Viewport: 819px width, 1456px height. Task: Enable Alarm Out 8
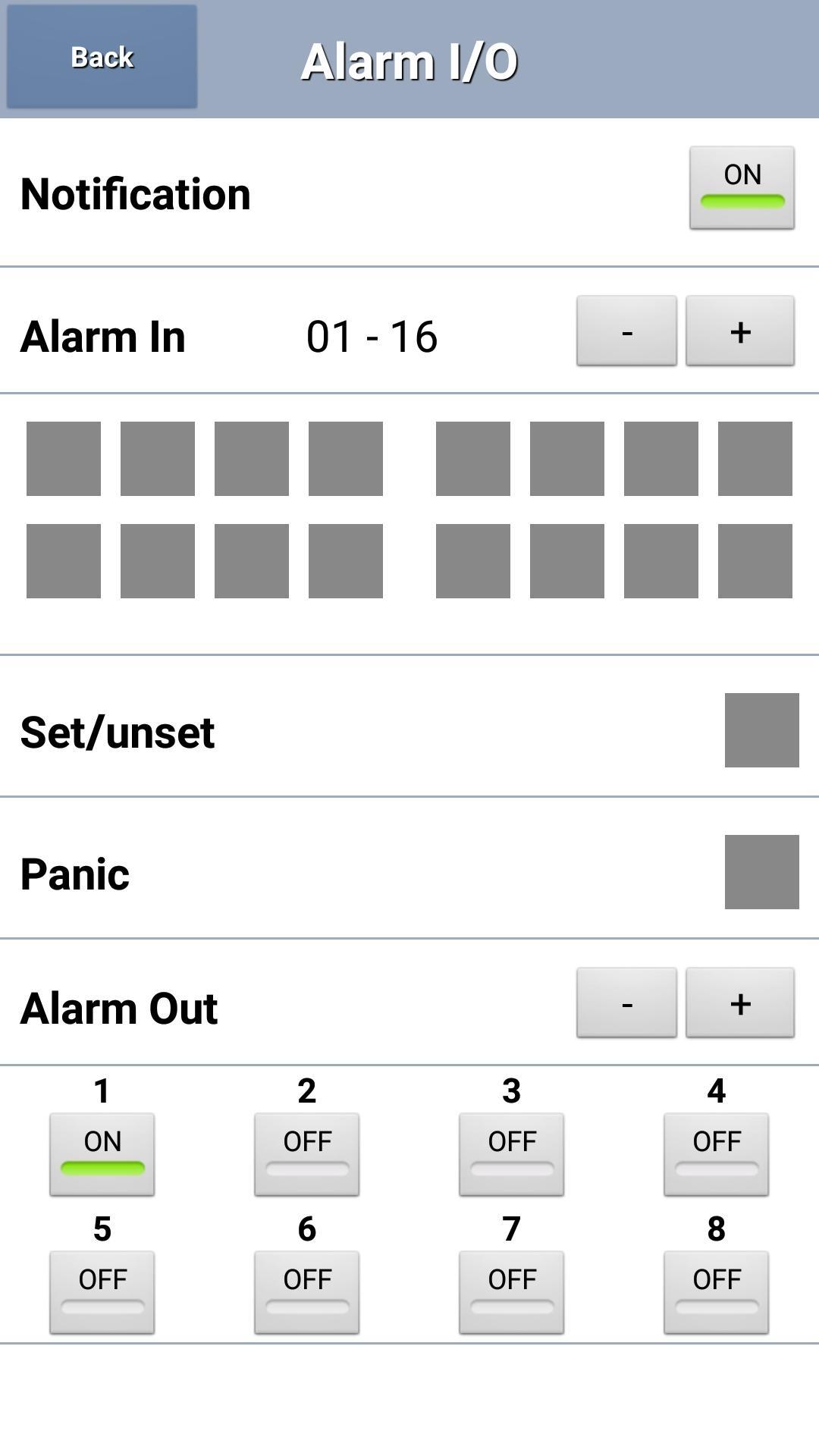tap(717, 1293)
